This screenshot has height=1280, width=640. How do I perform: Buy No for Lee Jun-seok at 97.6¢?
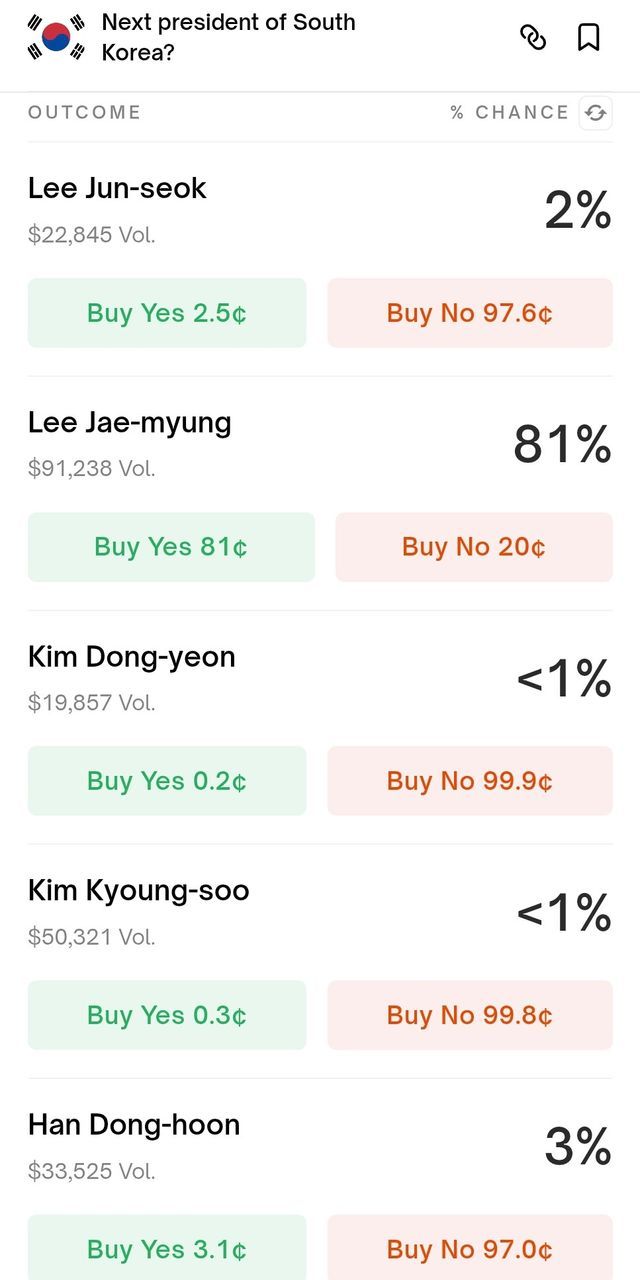pyautogui.click(x=470, y=313)
